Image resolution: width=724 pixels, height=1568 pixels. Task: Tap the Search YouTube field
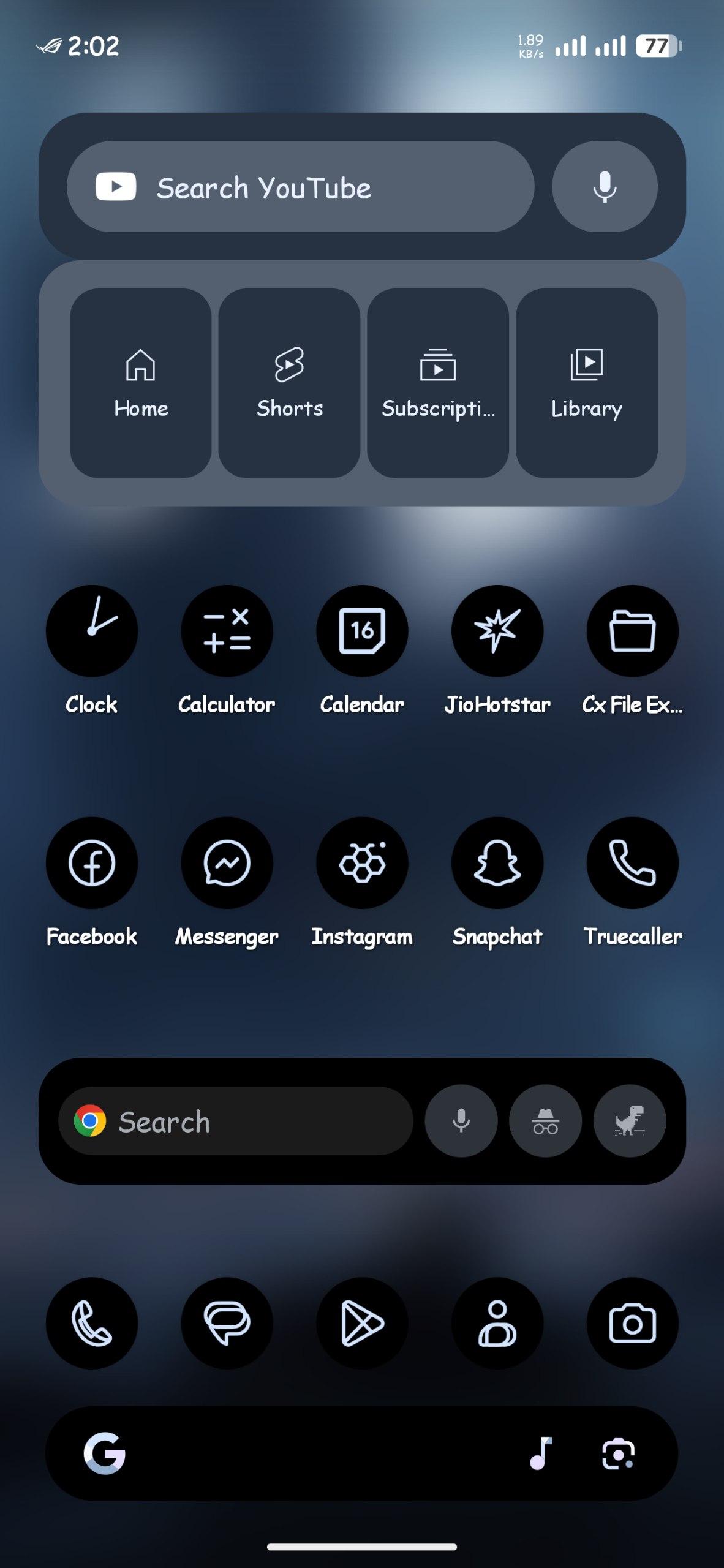tap(300, 187)
